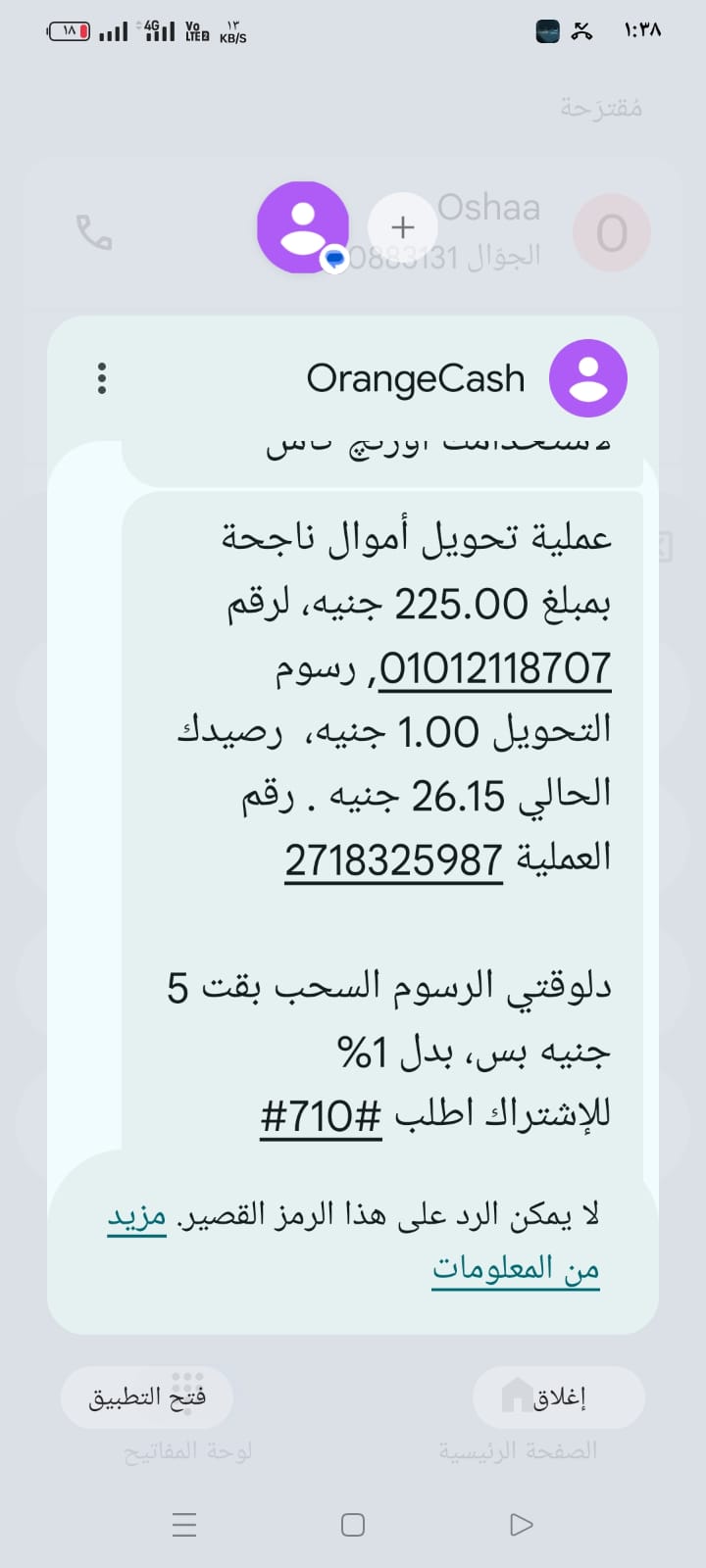Tap the فتح التطبيق button
Viewport: 706px width, 1568px height.
point(147,1397)
